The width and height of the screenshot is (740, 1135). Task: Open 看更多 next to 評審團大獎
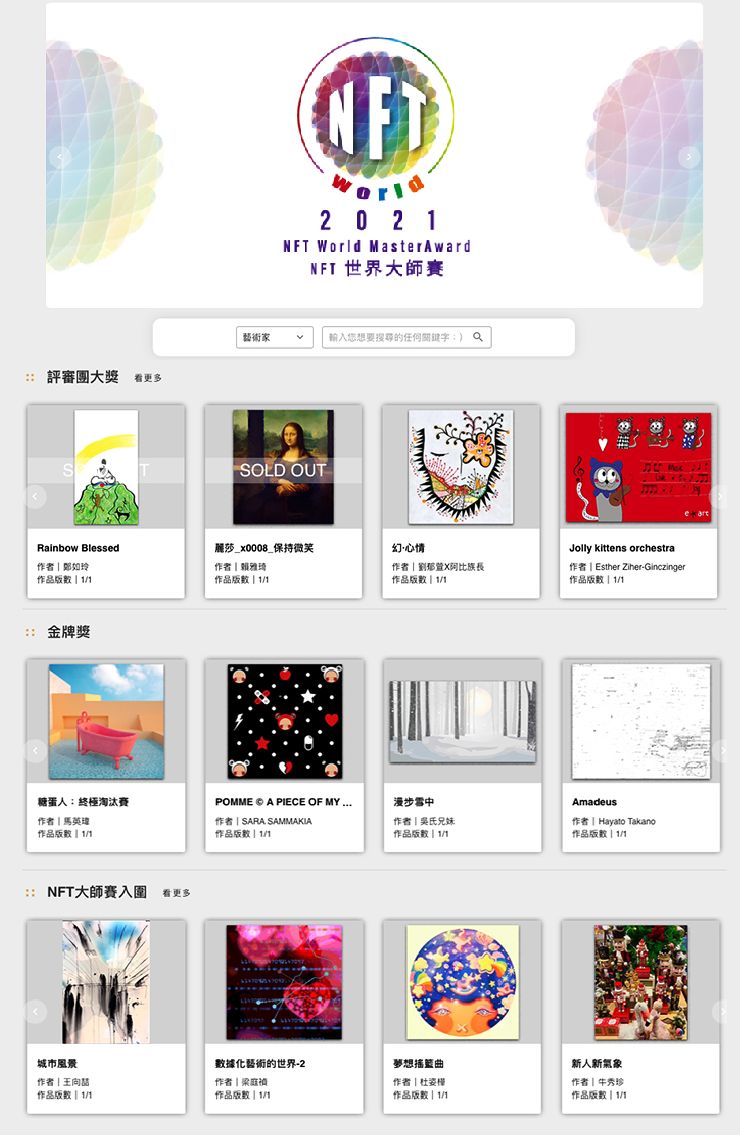coord(148,378)
